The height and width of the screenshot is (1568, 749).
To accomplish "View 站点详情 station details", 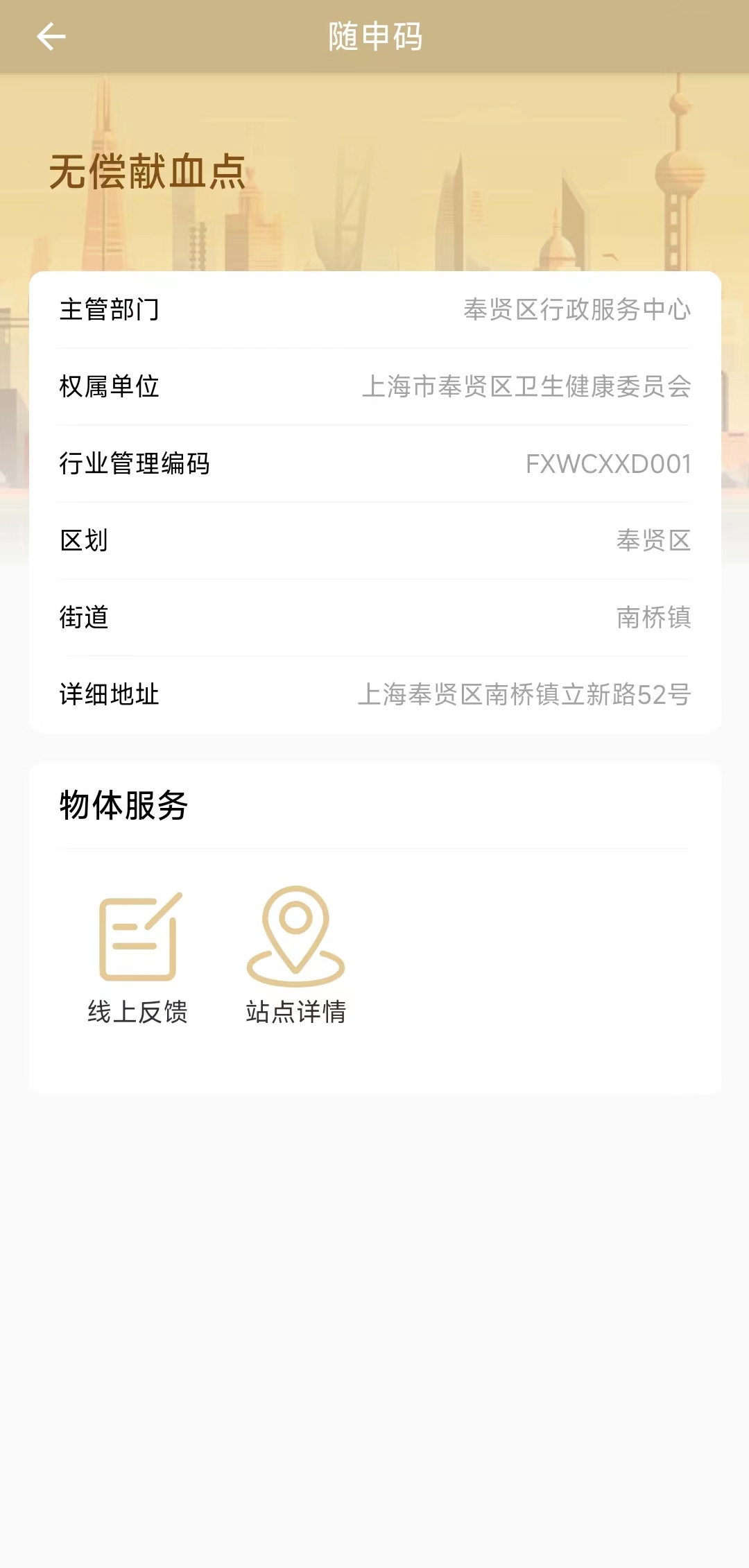I will tap(296, 954).
